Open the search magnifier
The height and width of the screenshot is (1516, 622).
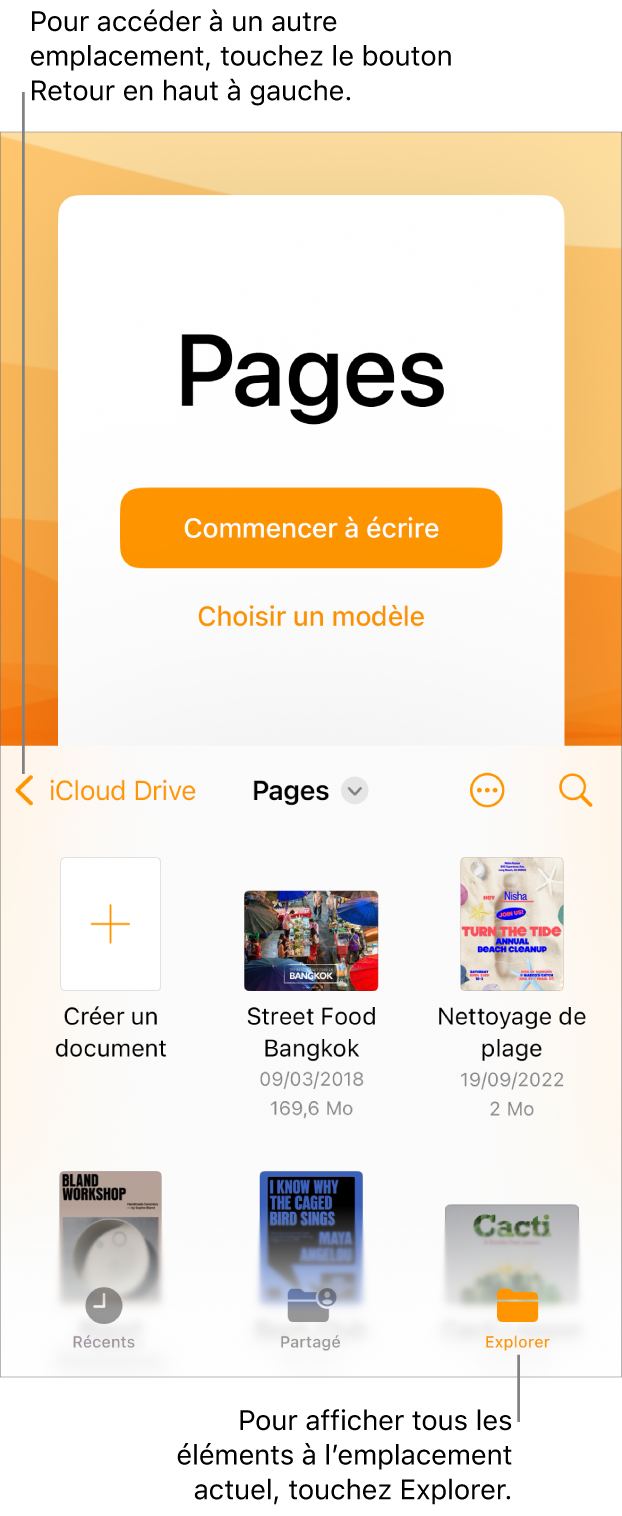click(575, 791)
